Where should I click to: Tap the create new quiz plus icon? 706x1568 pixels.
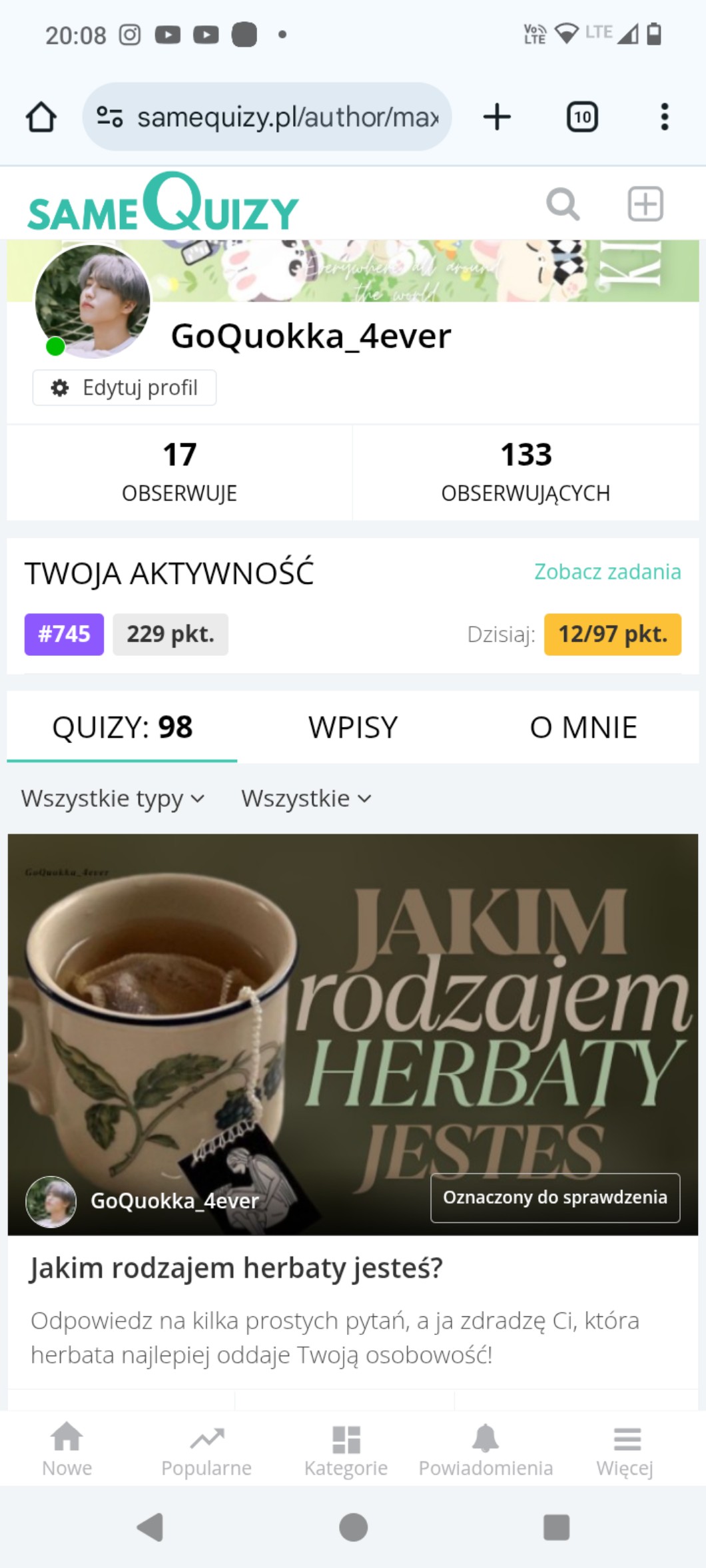tap(645, 204)
